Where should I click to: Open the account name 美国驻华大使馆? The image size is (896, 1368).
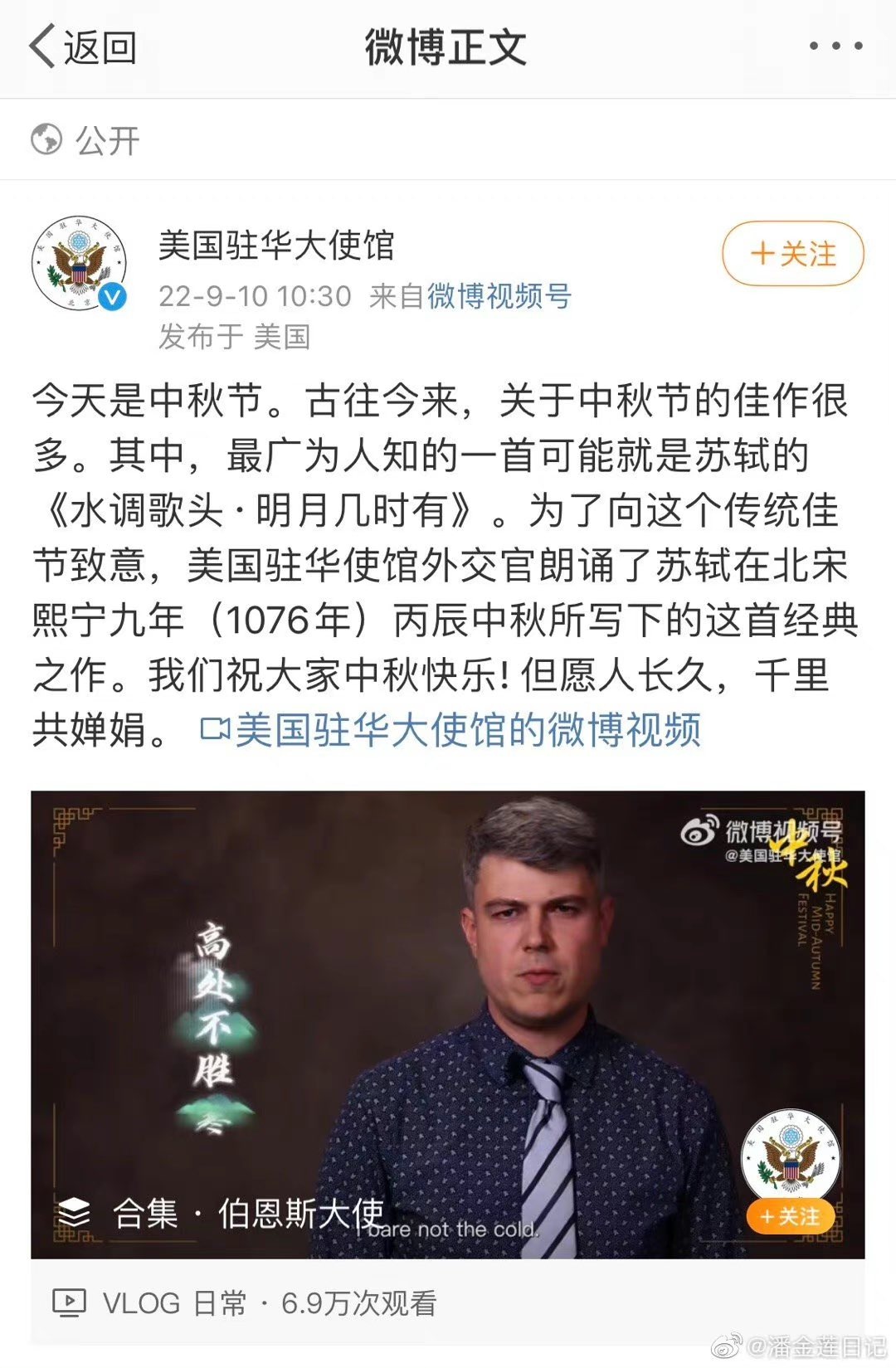pyautogui.click(x=275, y=246)
